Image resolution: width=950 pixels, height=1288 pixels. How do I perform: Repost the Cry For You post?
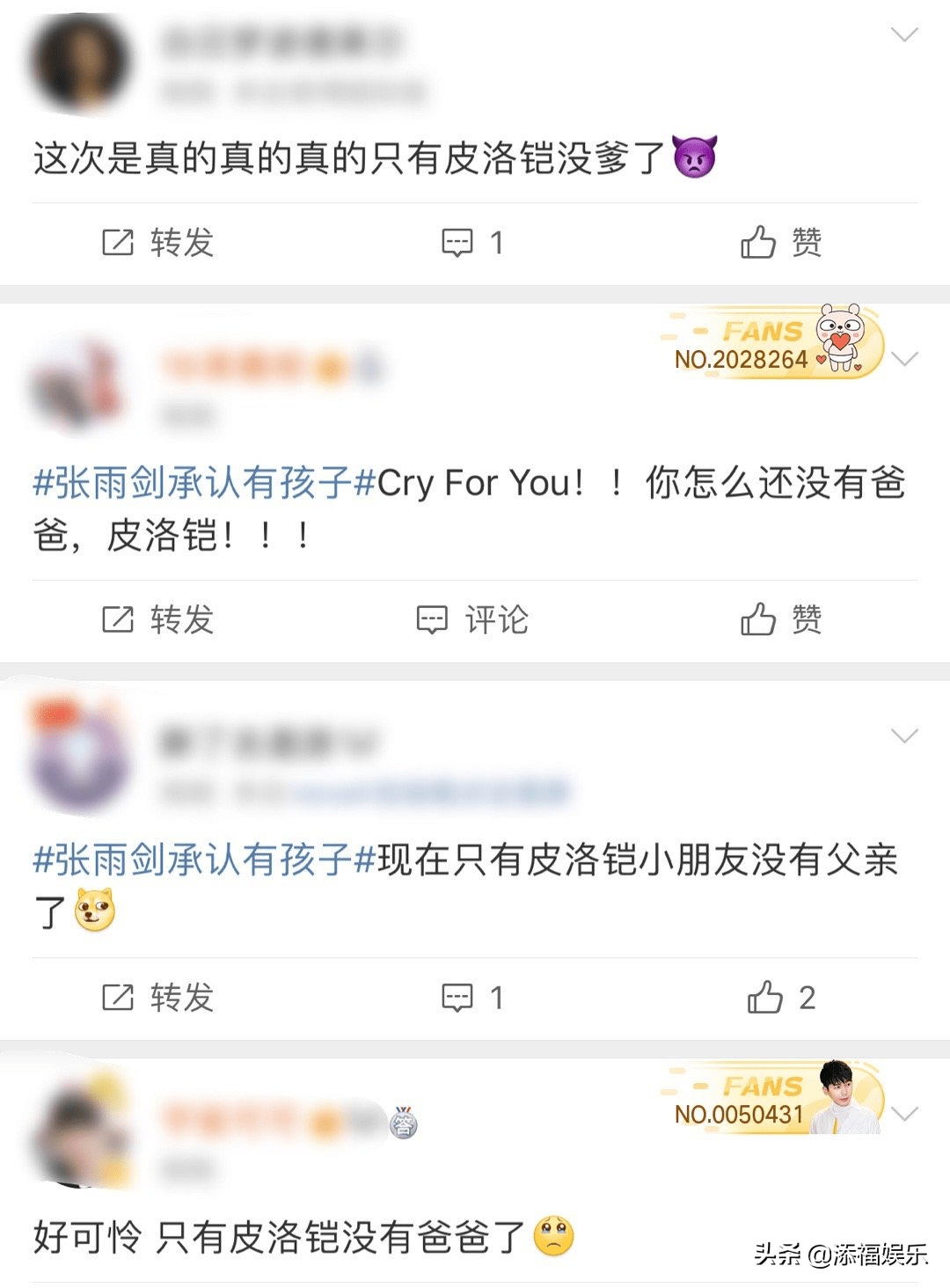tap(158, 619)
